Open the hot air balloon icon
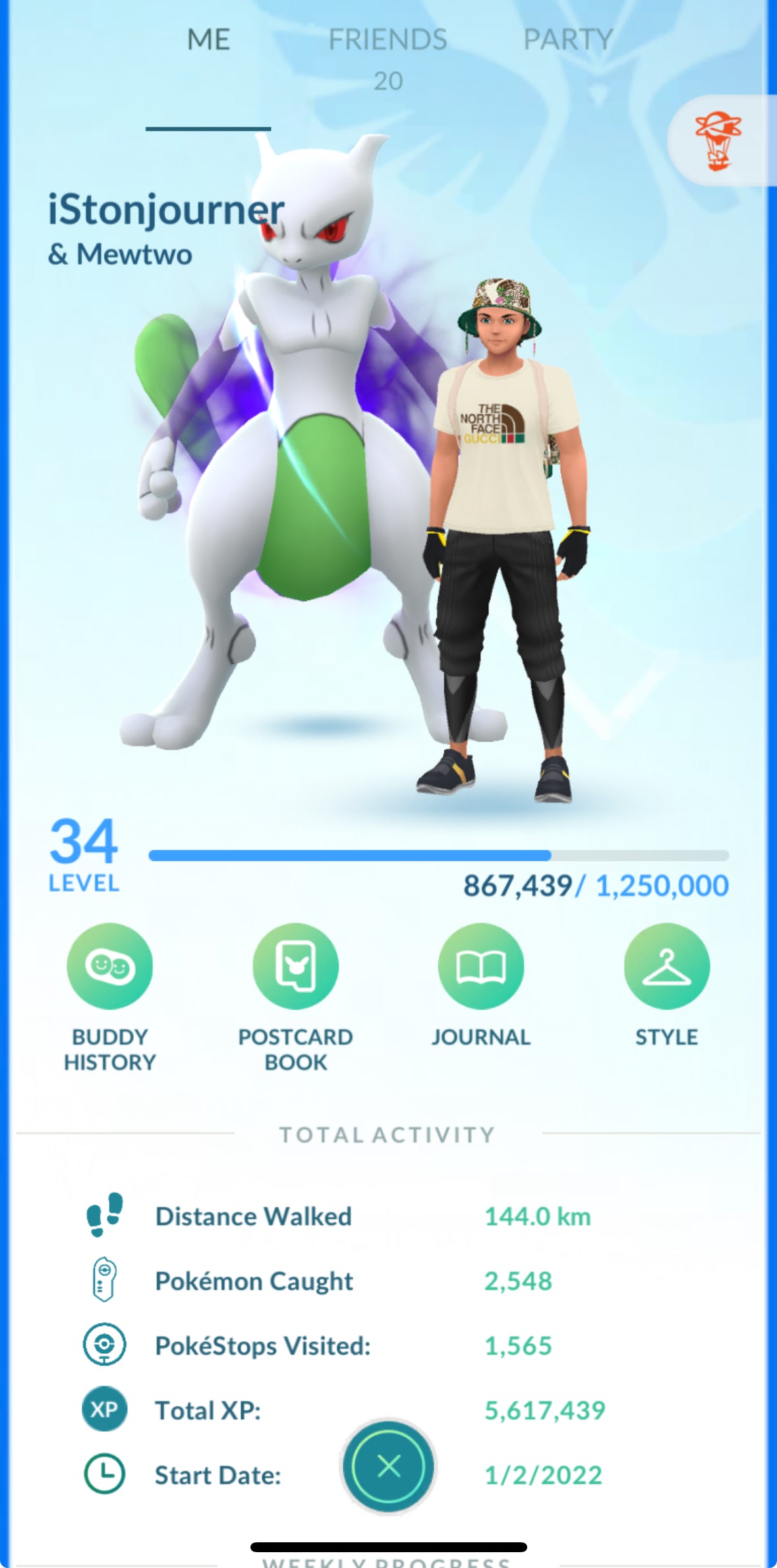 click(718, 140)
